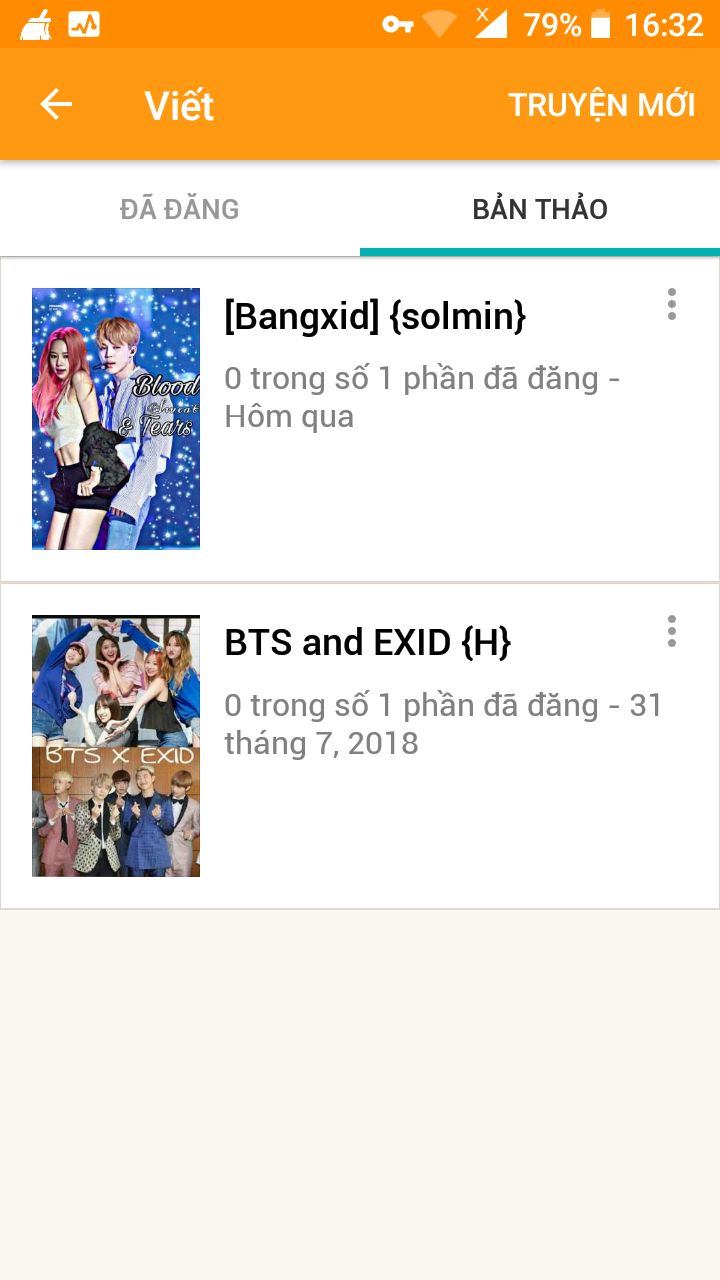
Task: Open overflow menu for [Bangxid] {solmin}
Action: [x=672, y=304]
